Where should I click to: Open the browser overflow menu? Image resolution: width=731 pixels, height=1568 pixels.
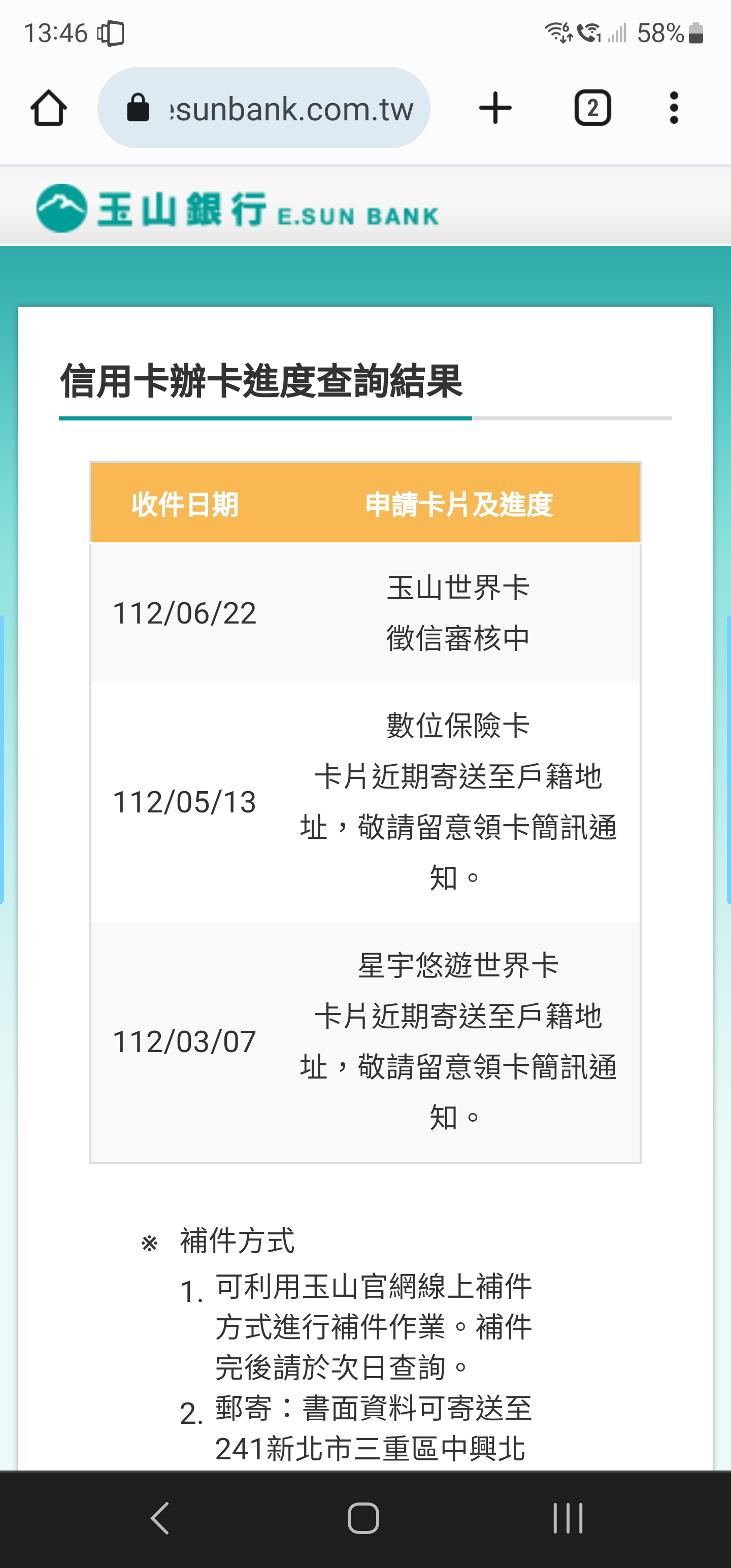click(x=673, y=108)
